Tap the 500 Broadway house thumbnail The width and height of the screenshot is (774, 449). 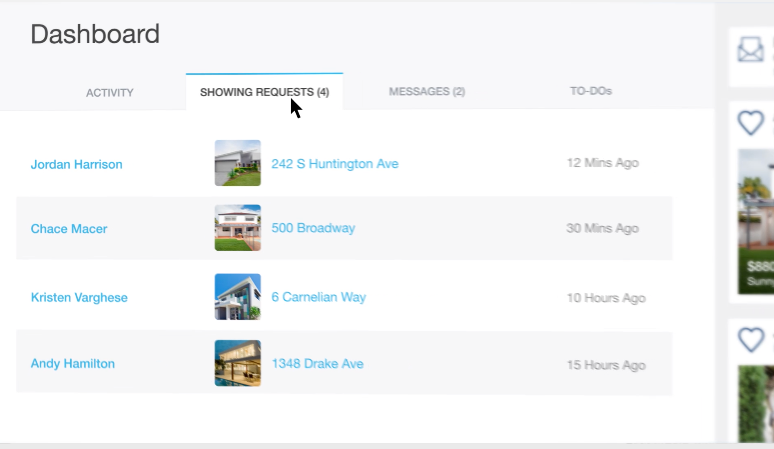(238, 228)
